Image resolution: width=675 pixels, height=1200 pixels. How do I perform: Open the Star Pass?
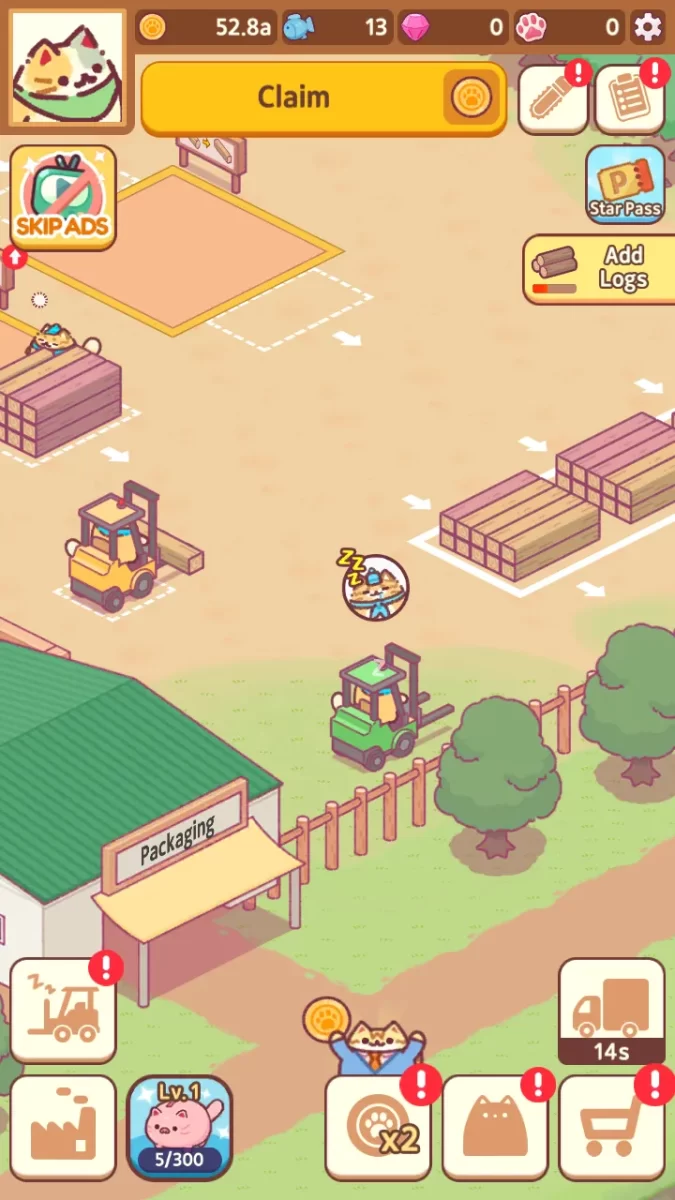click(x=625, y=185)
